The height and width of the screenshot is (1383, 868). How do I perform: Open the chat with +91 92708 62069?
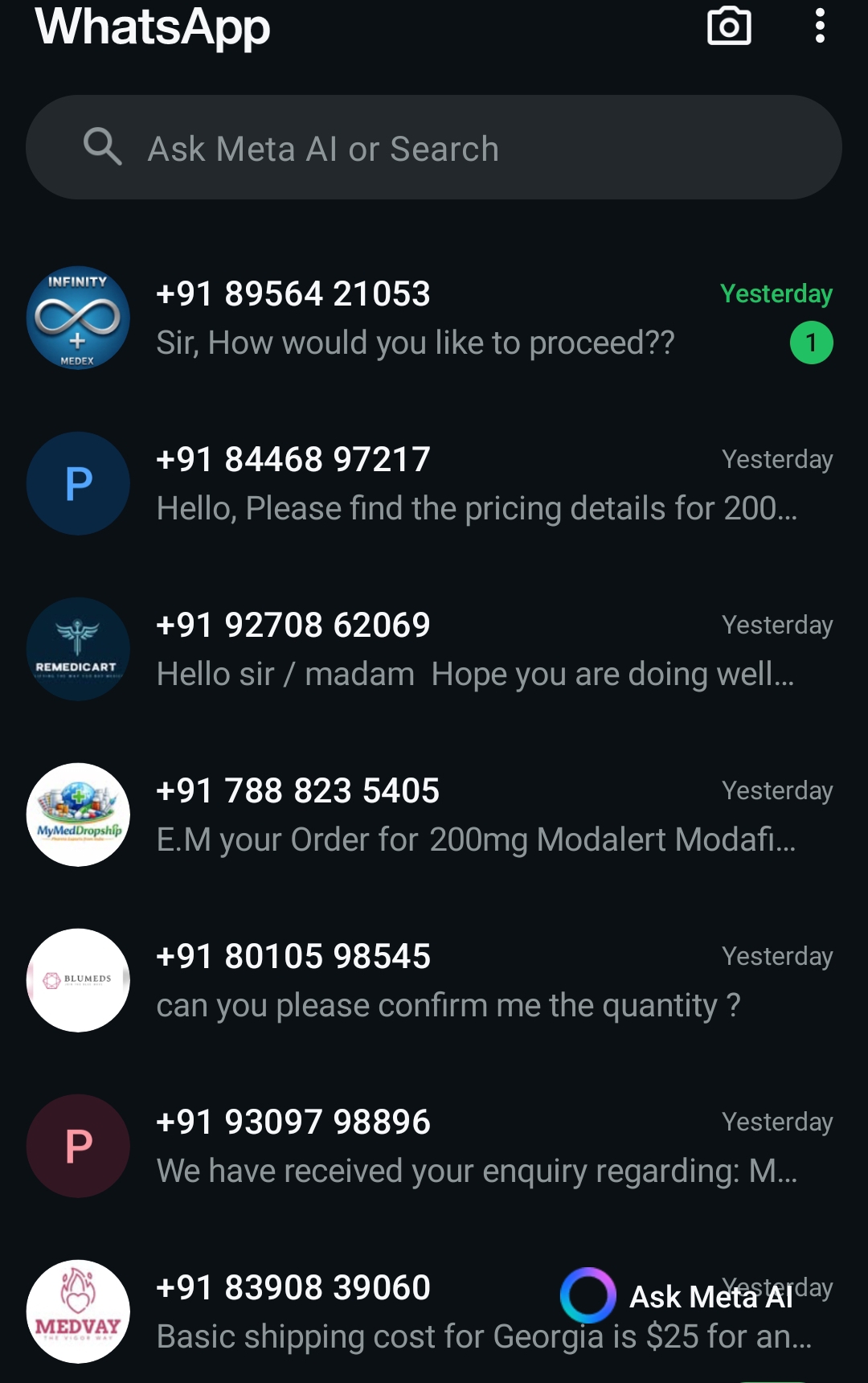pos(450,650)
